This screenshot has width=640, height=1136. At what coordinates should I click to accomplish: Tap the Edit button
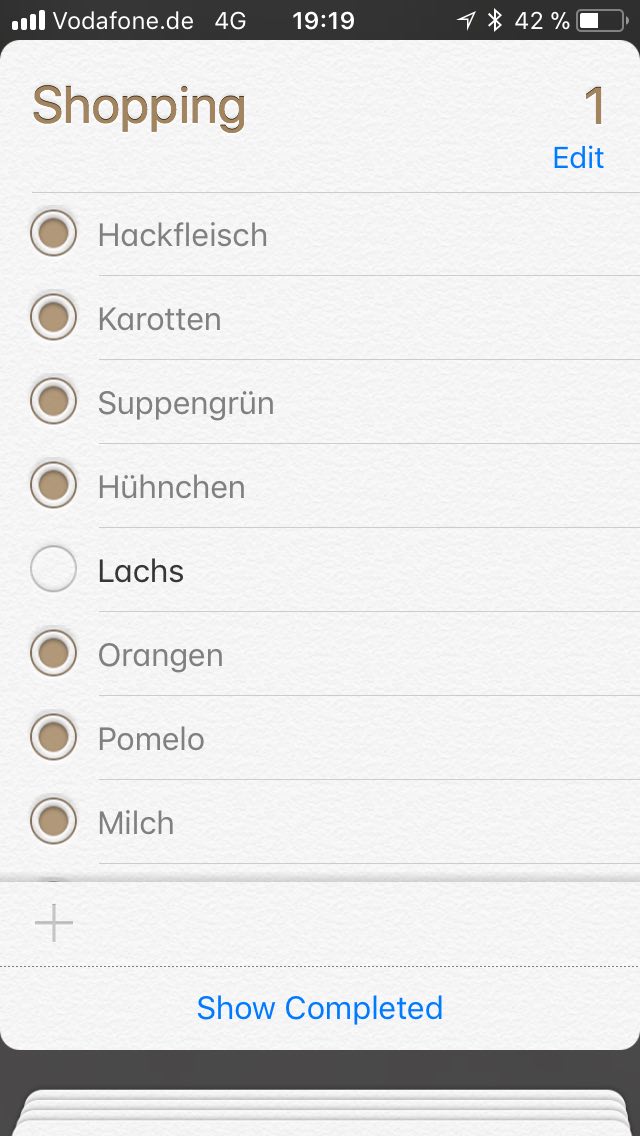click(578, 158)
